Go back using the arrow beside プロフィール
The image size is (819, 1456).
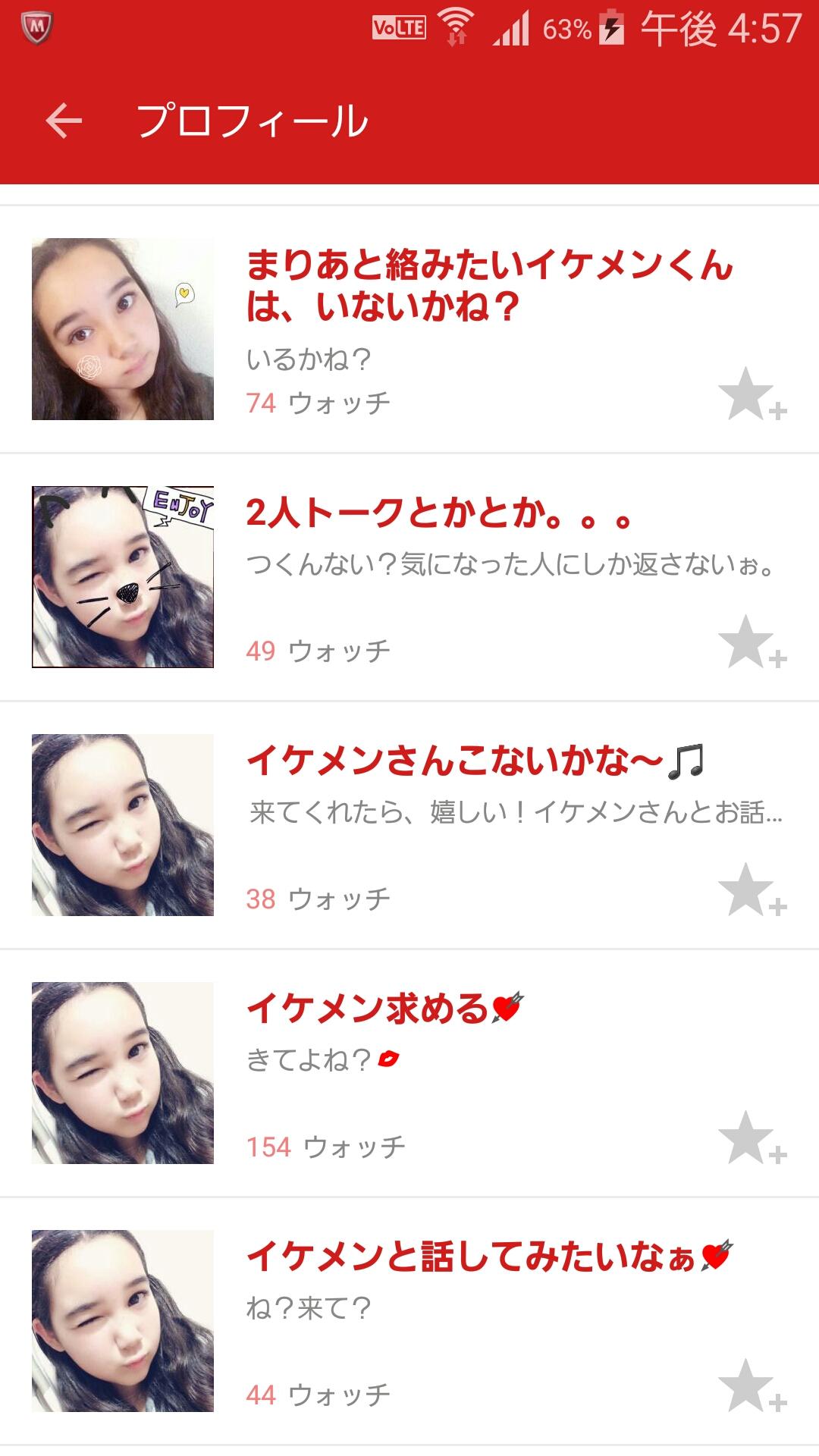[64, 121]
